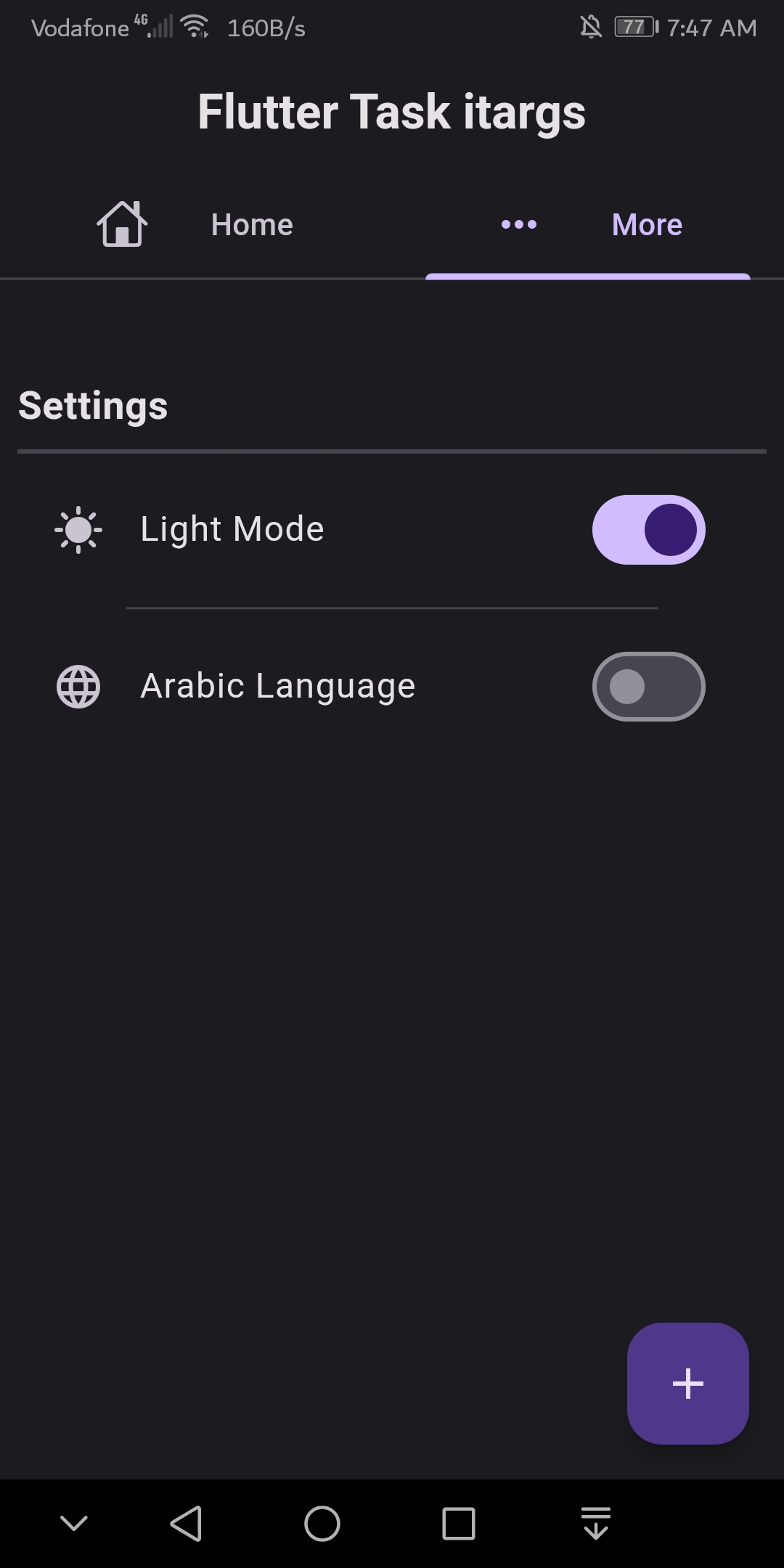
Task: Click the download arrow in the navigation bar
Action: pyautogui.click(x=596, y=1524)
